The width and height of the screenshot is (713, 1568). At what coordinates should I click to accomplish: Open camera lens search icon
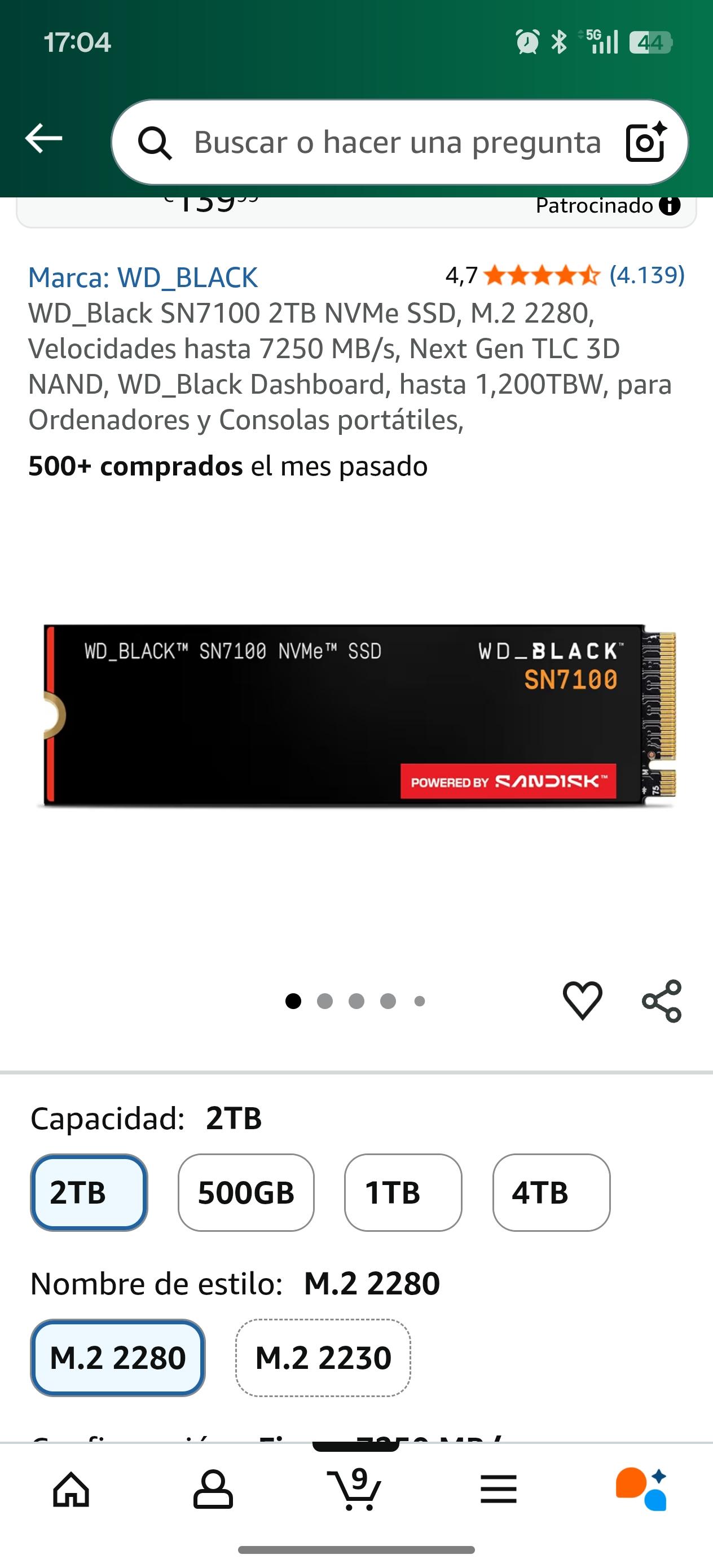(645, 143)
